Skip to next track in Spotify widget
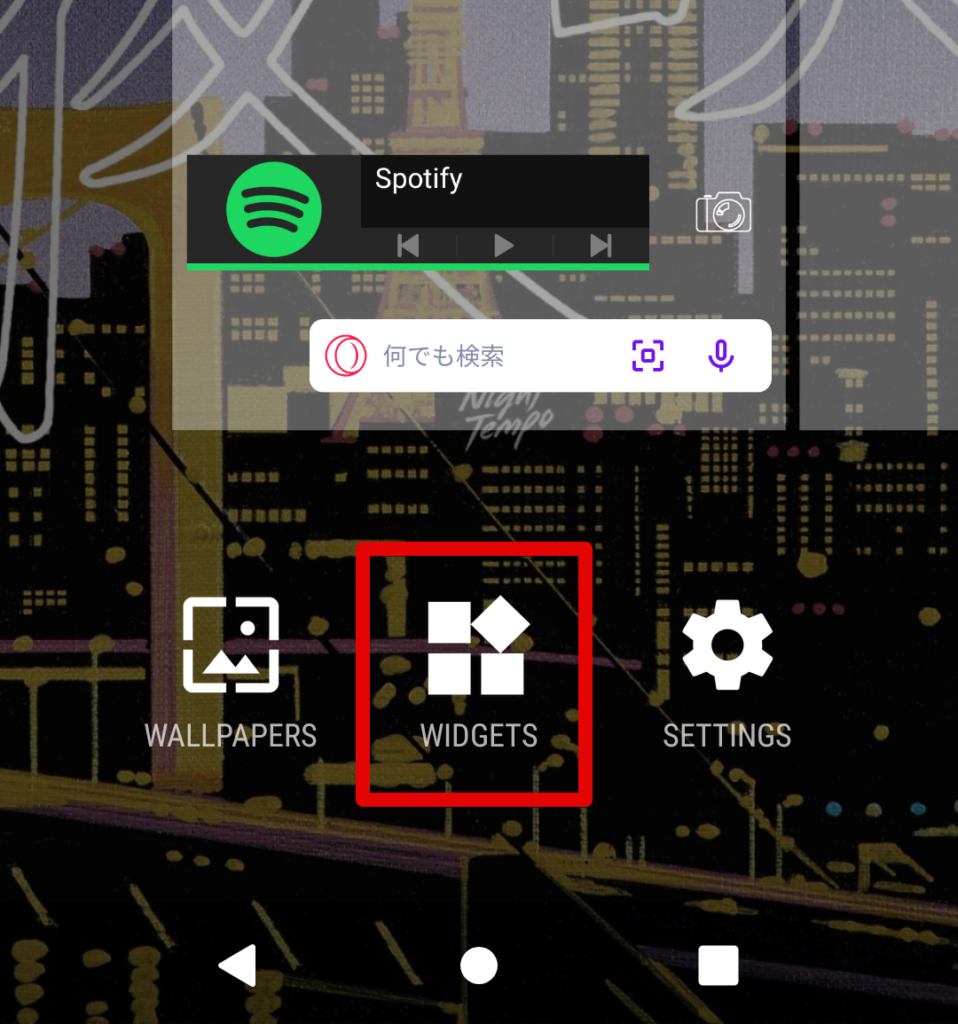 coord(600,245)
